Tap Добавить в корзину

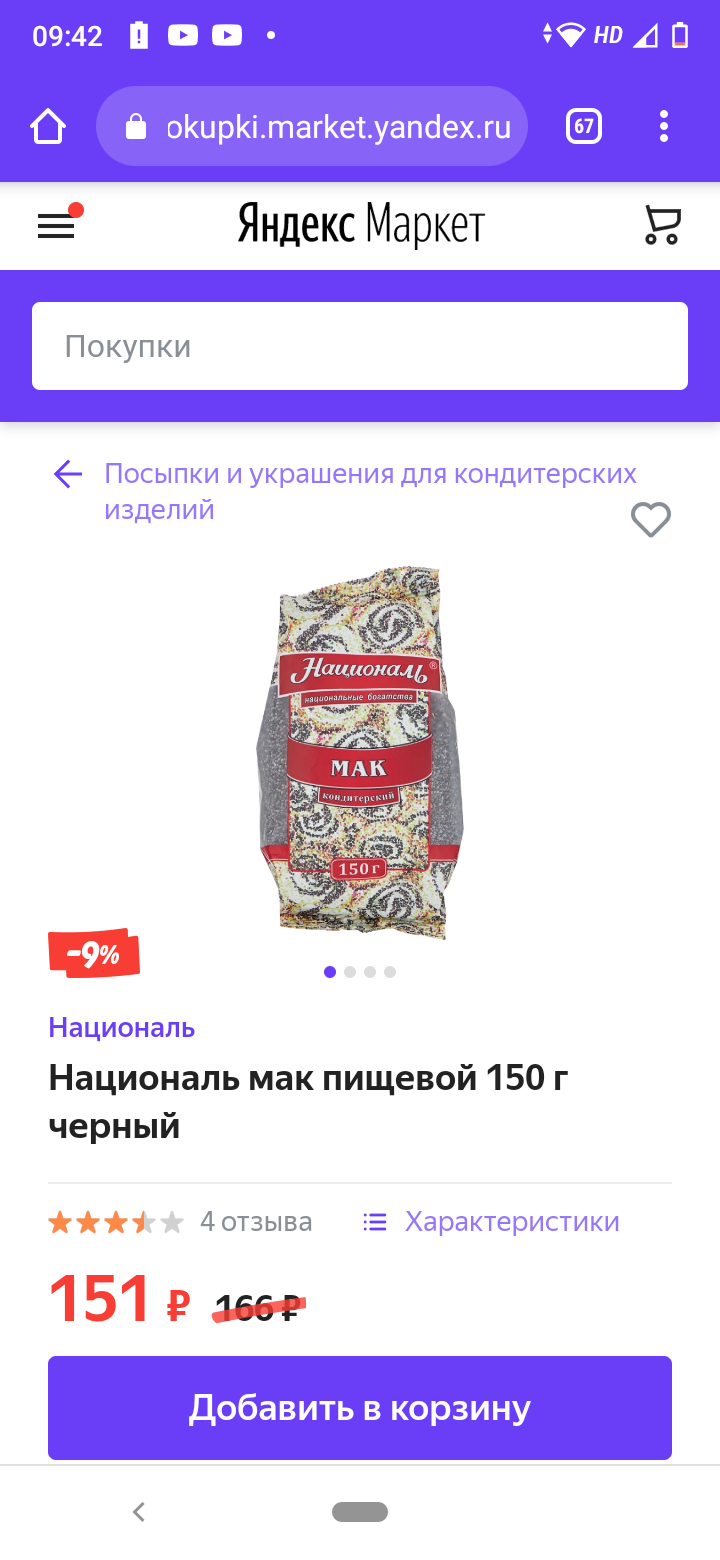[x=360, y=1408]
